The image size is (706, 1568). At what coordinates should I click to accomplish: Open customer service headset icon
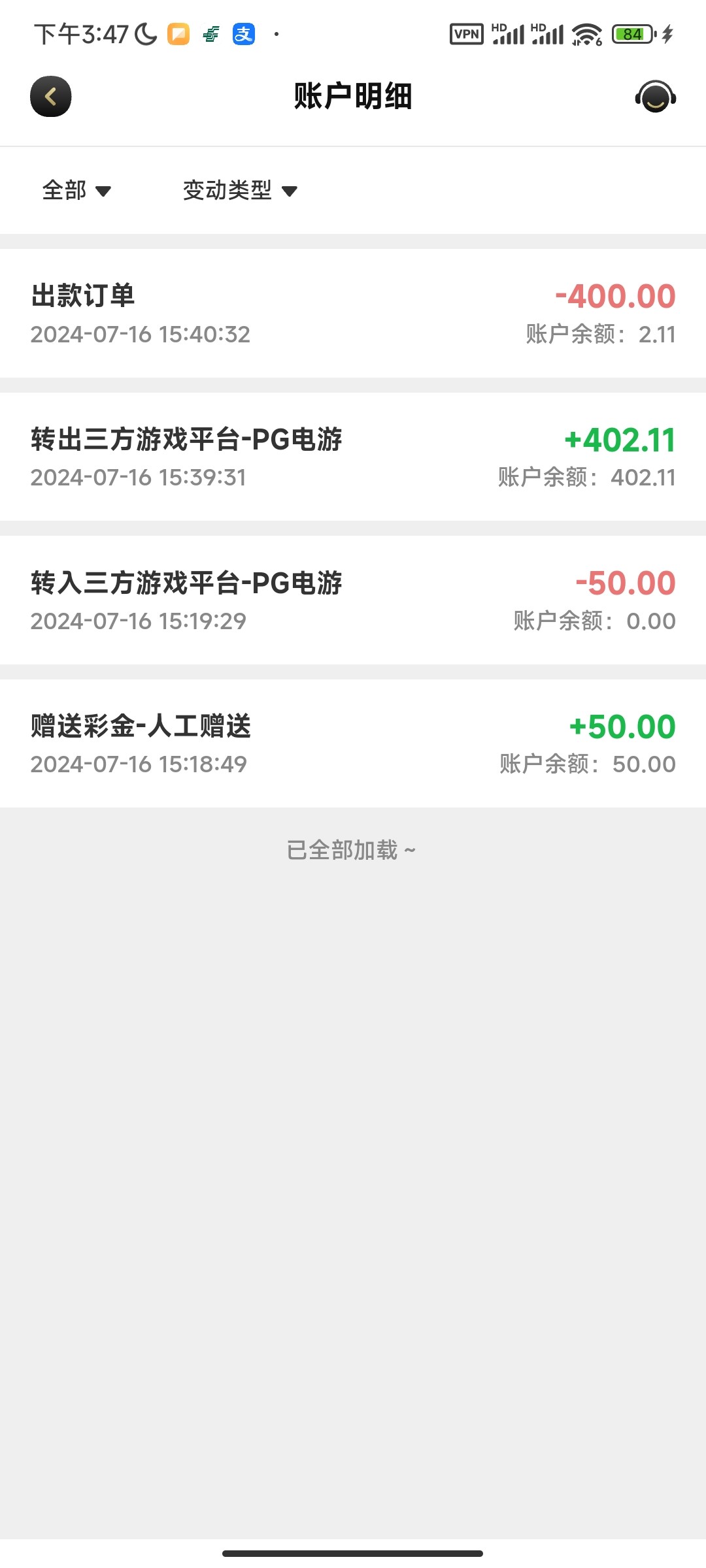click(x=655, y=97)
